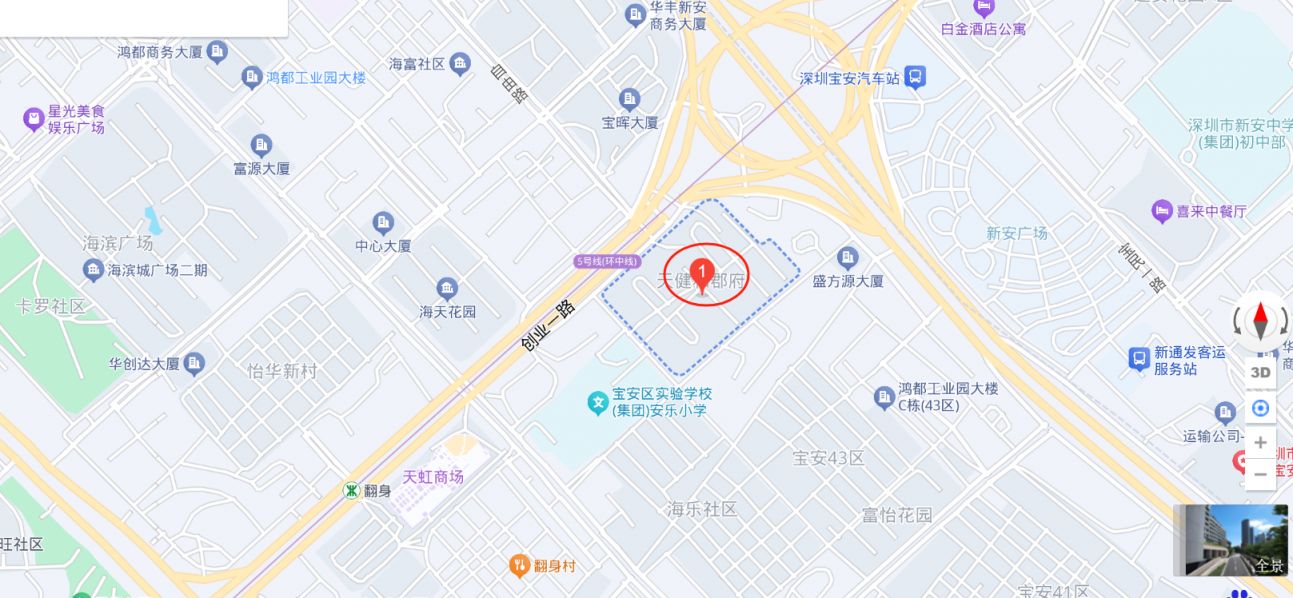The image size is (1293, 598).
Task: Open the 喜来中餐厅 POI marker
Action: point(1161,211)
